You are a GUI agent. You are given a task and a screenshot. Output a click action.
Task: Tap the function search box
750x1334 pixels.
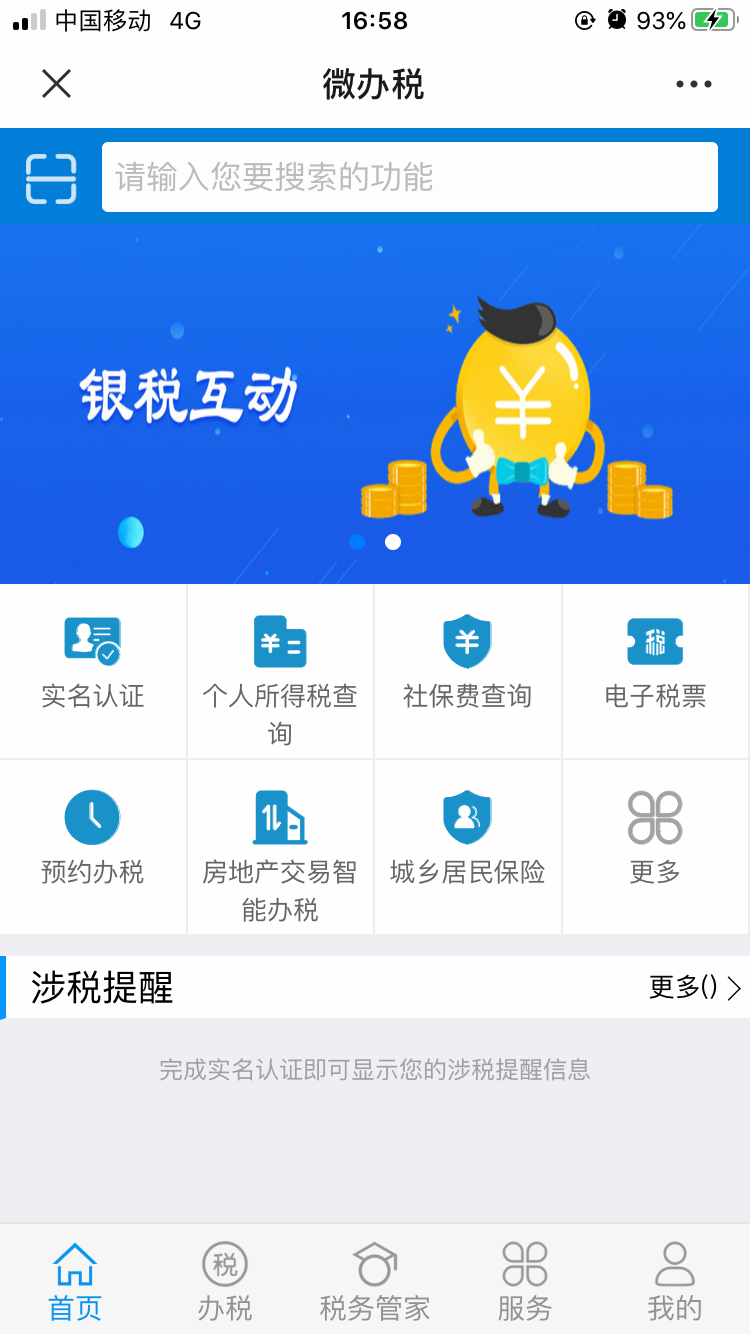[x=410, y=177]
